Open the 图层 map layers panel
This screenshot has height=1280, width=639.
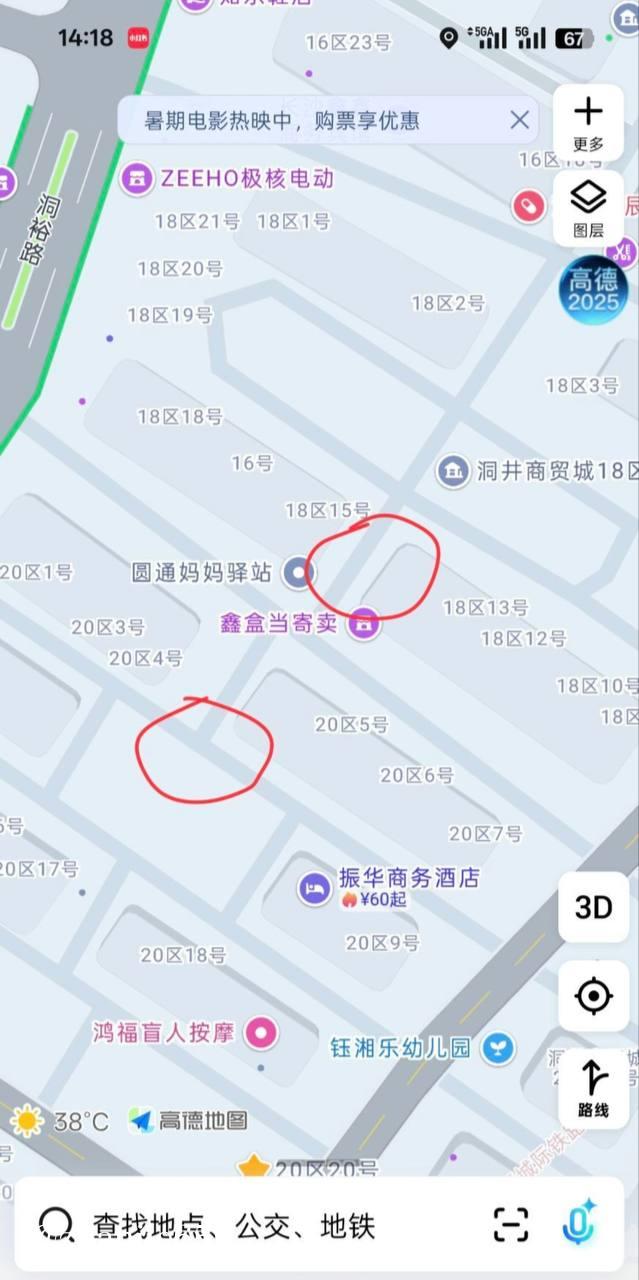click(588, 208)
